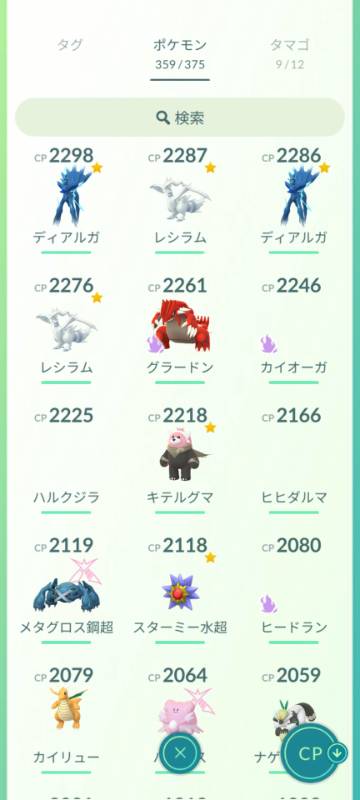Switch to the タマゴ tab
This screenshot has height=800, width=360.
(290, 54)
